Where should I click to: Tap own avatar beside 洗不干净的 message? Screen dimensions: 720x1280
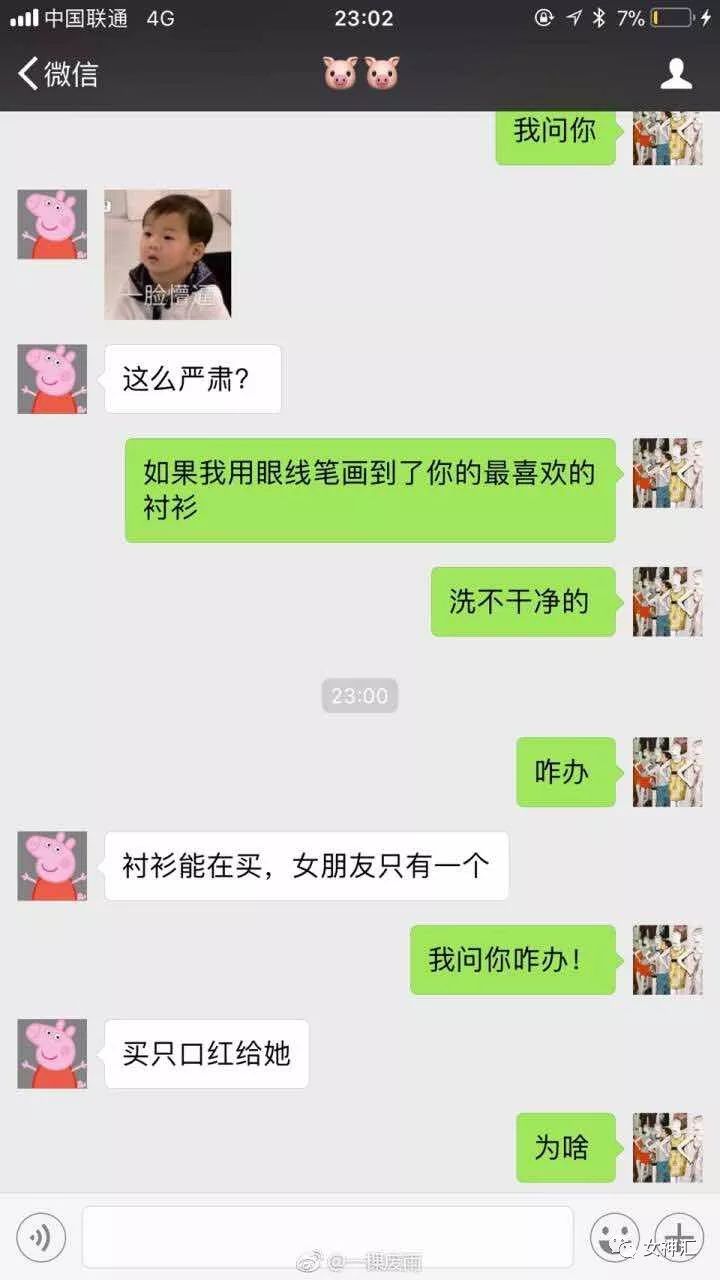click(667, 602)
